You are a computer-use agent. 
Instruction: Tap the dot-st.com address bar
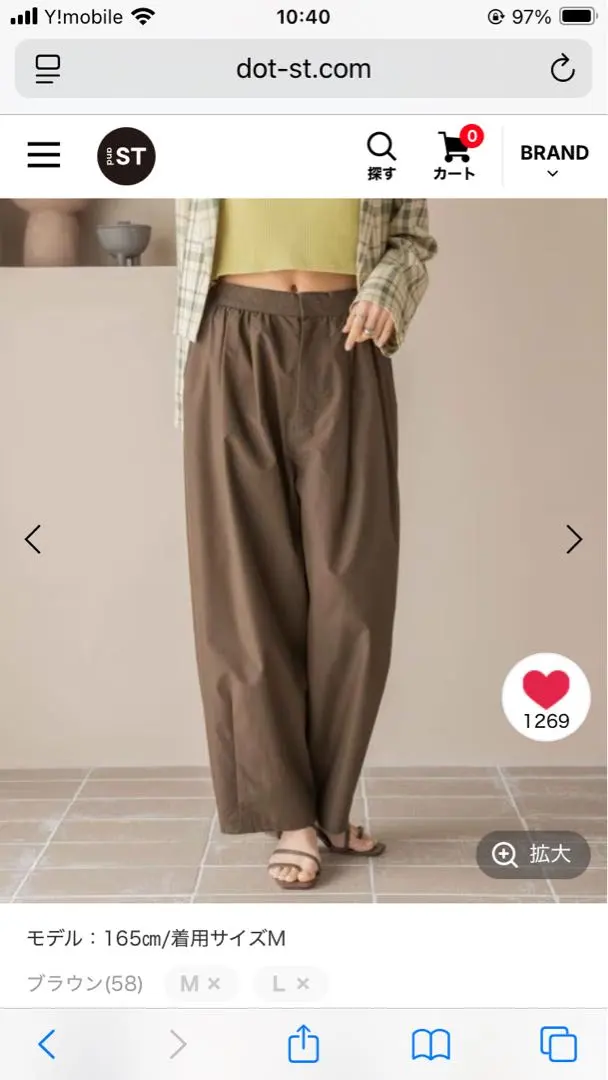(x=303, y=69)
